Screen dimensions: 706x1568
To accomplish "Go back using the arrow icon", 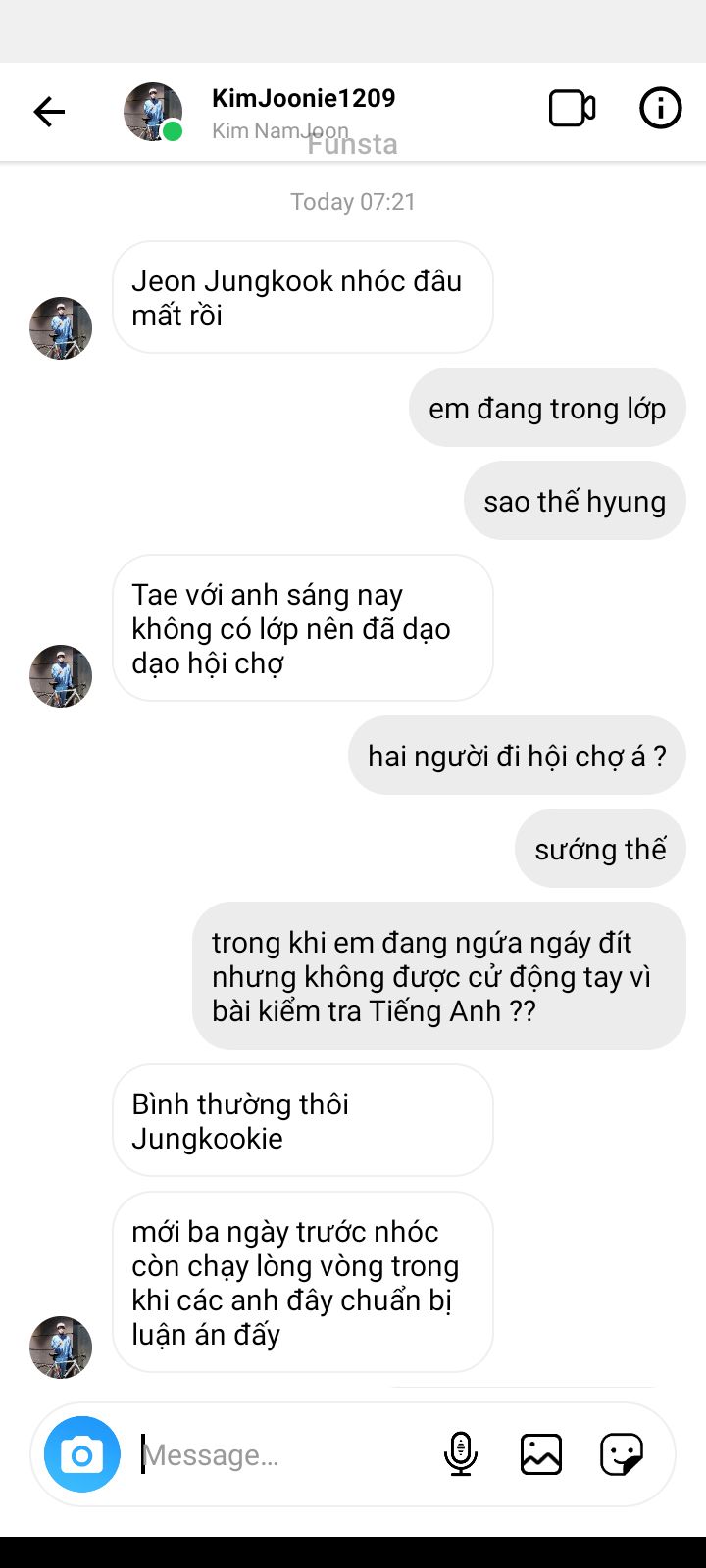I will tap(49, 112).
